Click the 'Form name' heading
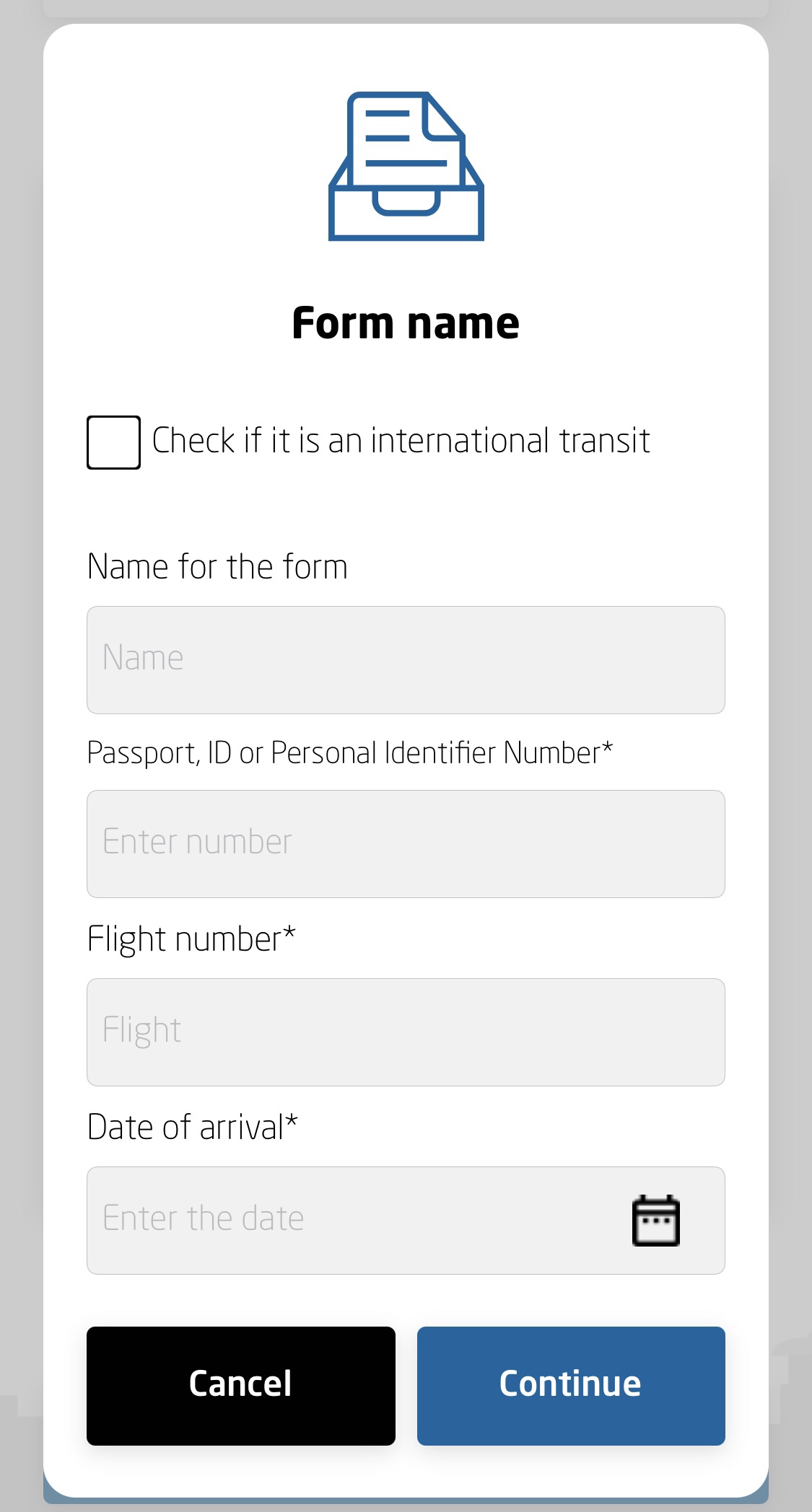The height and width of the screenshot is (1512, 812). click(406, 322)
